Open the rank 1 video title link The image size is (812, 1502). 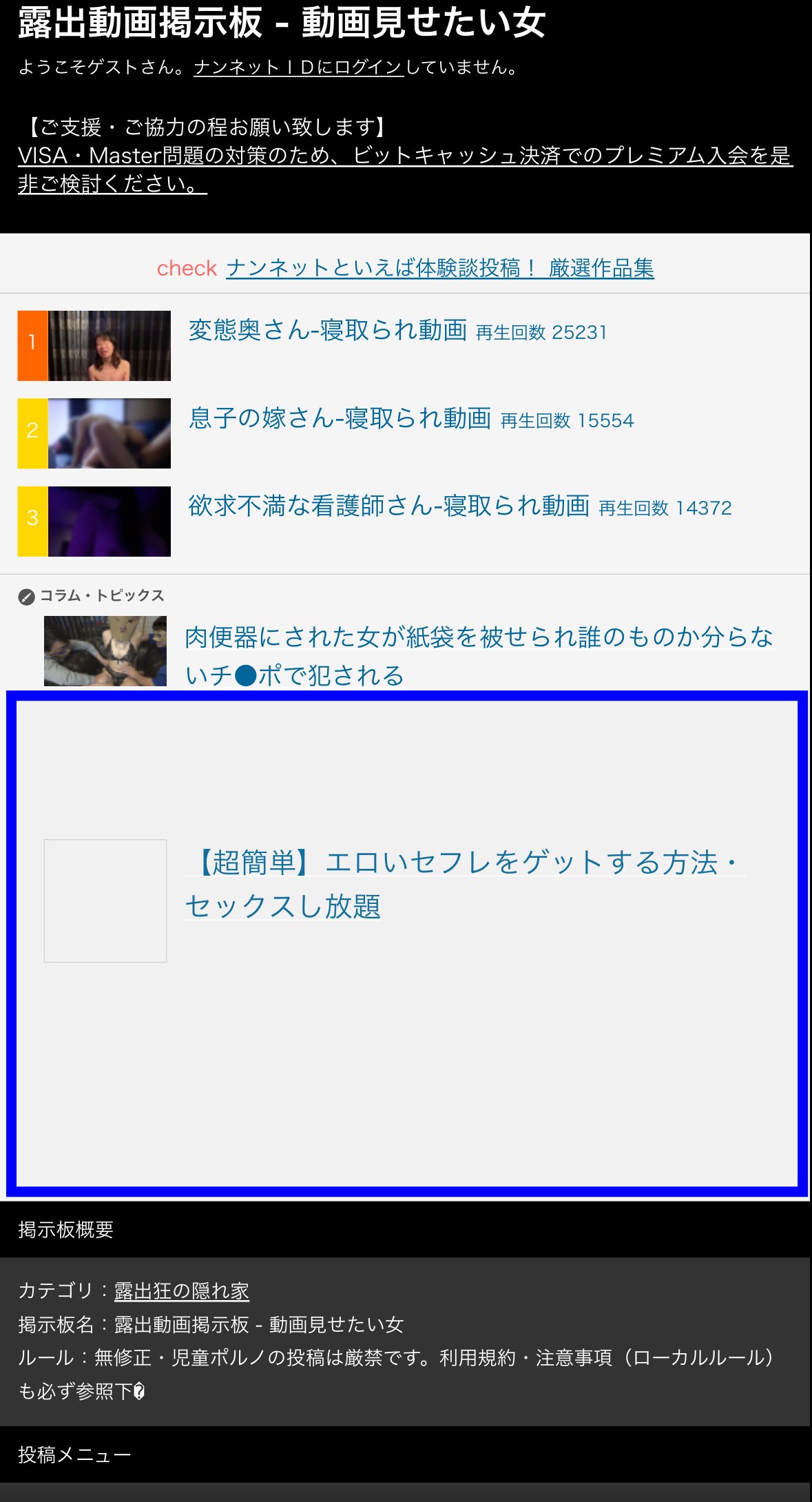point(328,331)
